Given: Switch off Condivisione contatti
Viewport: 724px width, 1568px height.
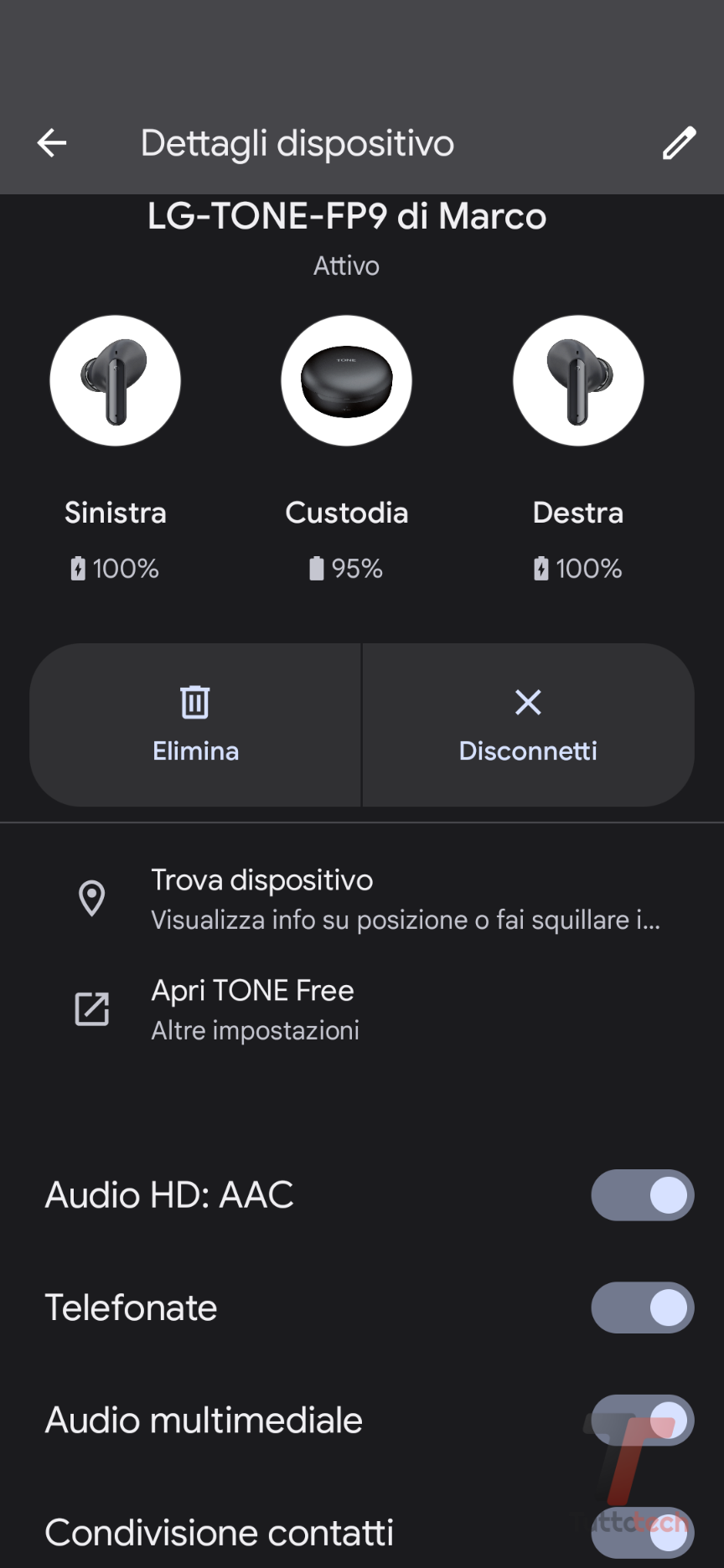Looking at the screenshot, I should [642, 1532].
